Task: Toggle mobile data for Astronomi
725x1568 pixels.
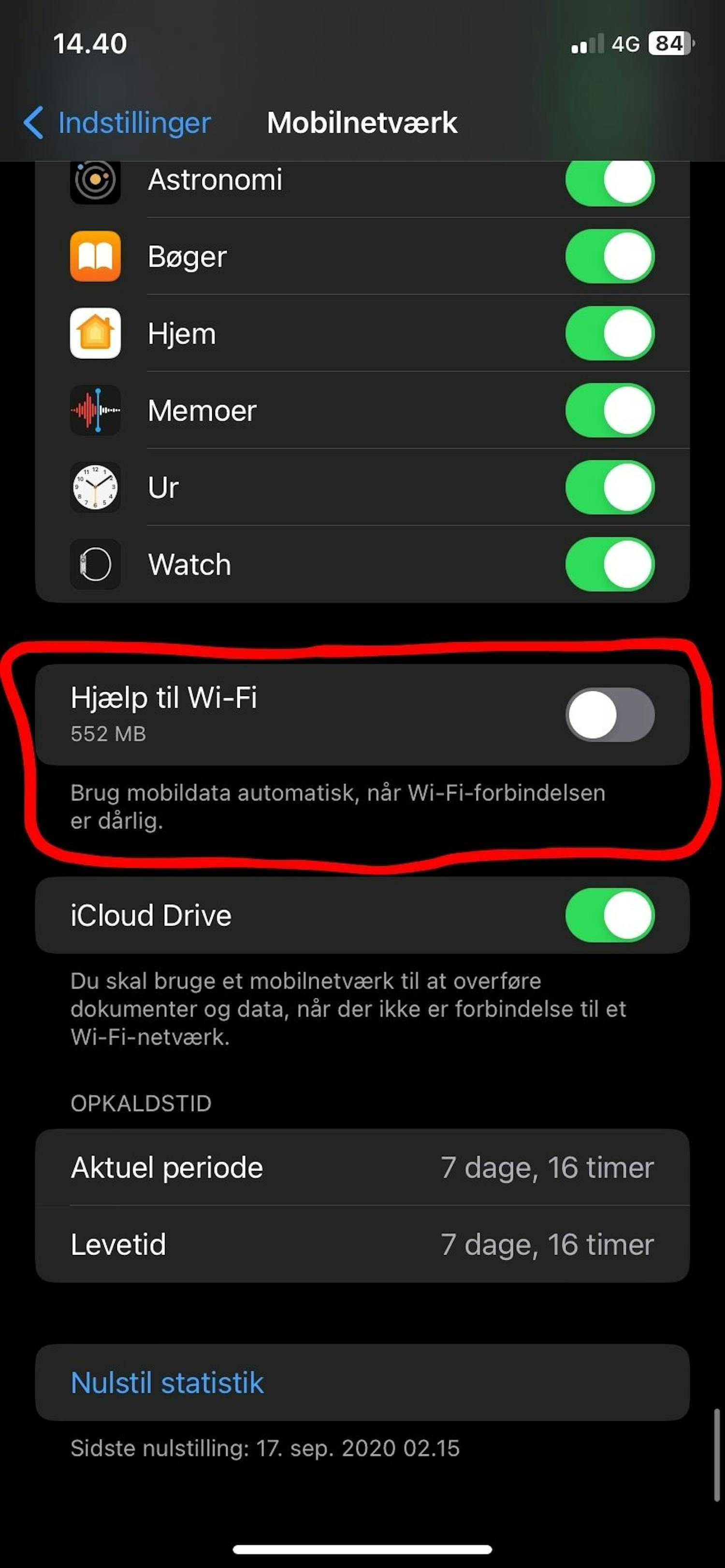Action: (610, 180)
